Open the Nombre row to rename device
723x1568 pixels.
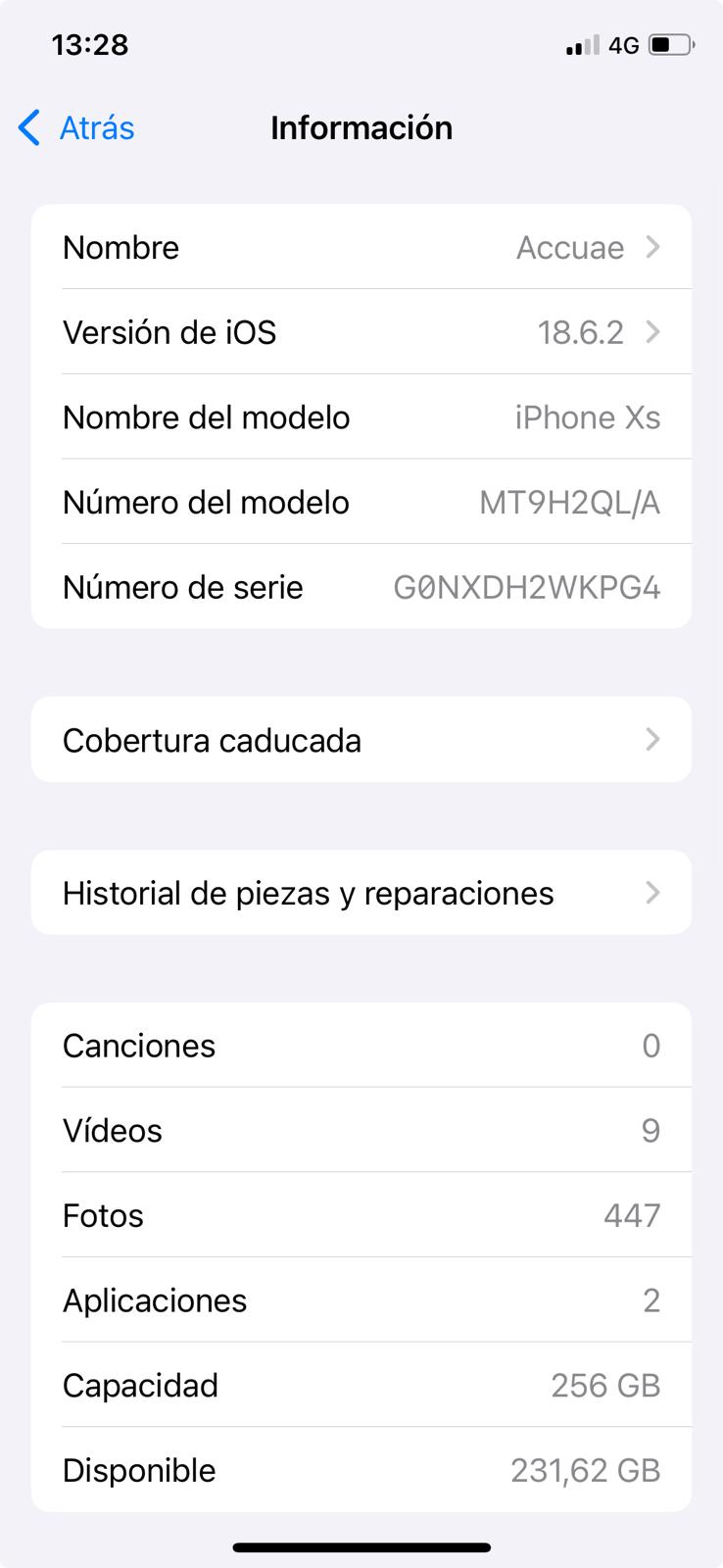[361, 248]
